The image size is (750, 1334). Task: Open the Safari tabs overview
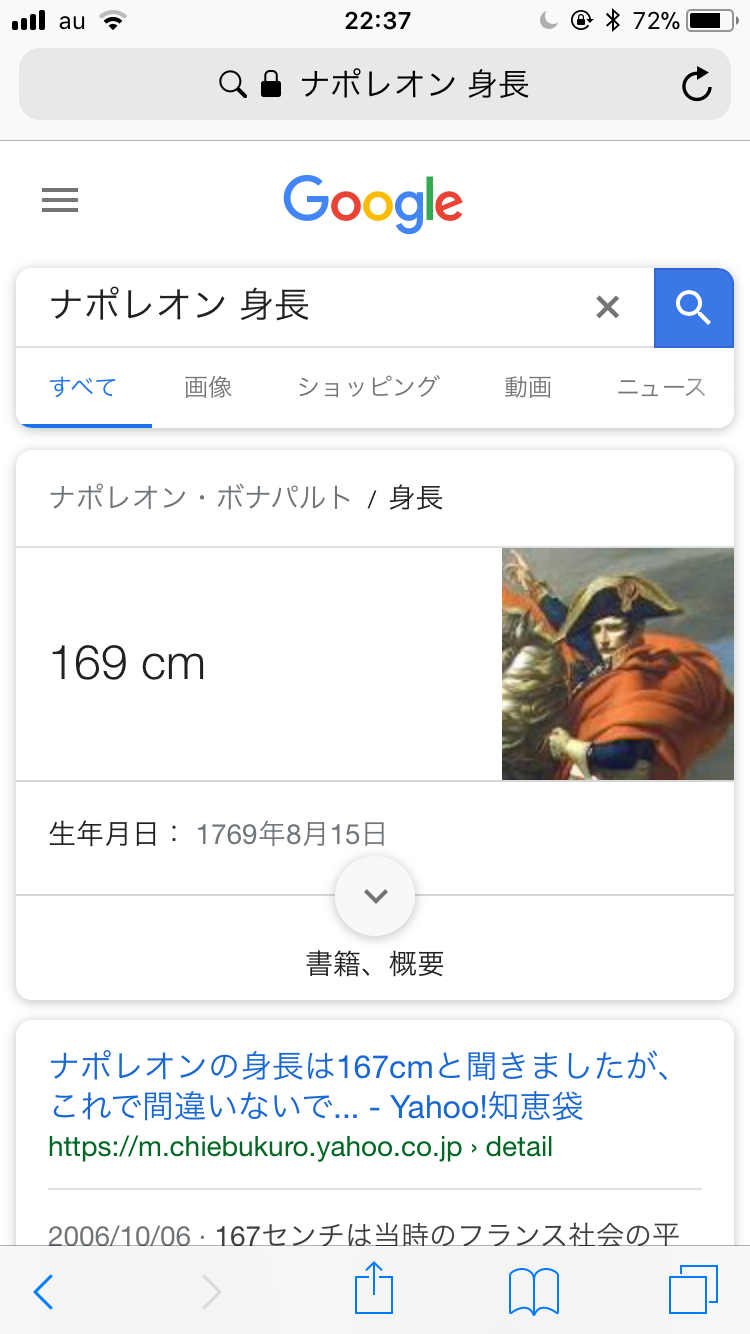coord(693,1291)
